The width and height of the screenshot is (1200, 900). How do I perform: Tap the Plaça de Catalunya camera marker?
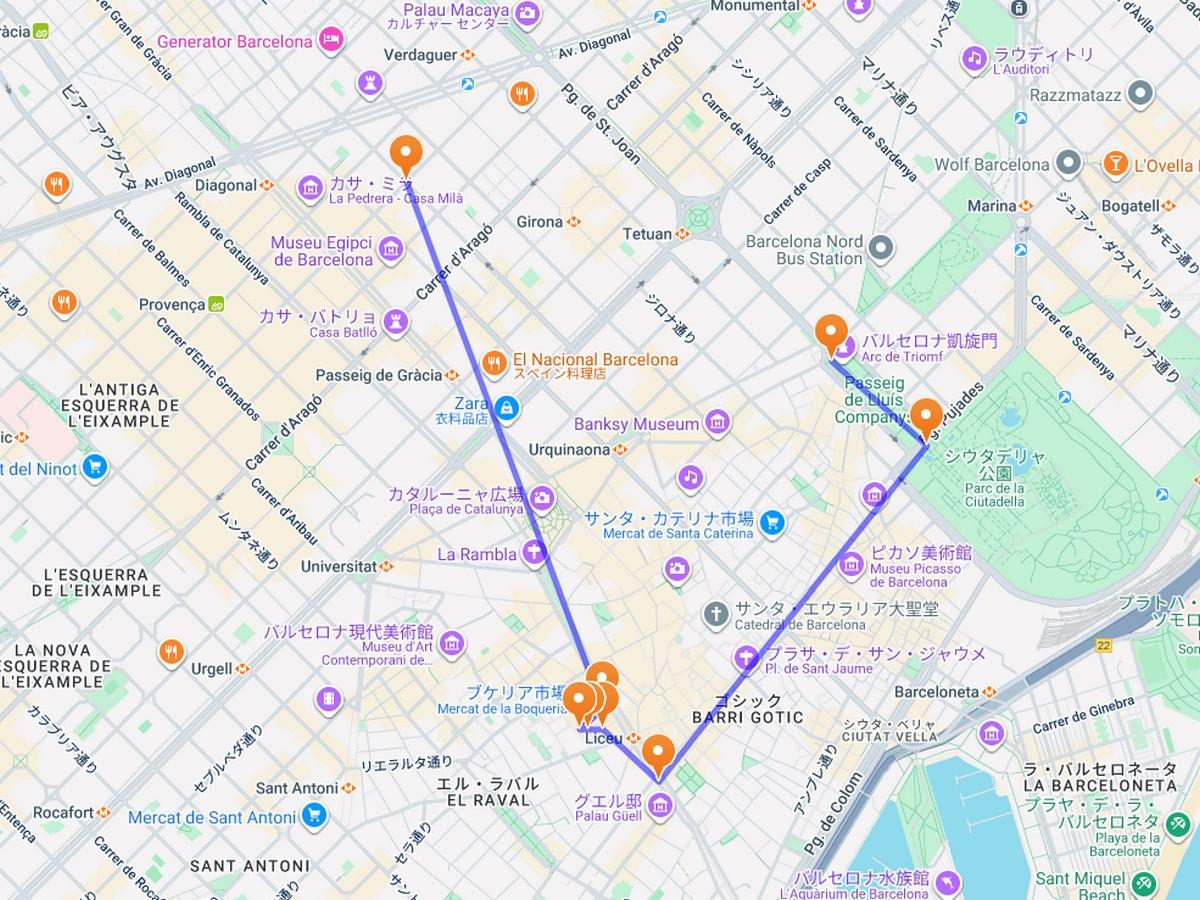pyautogui.click(x=542, y=497)
